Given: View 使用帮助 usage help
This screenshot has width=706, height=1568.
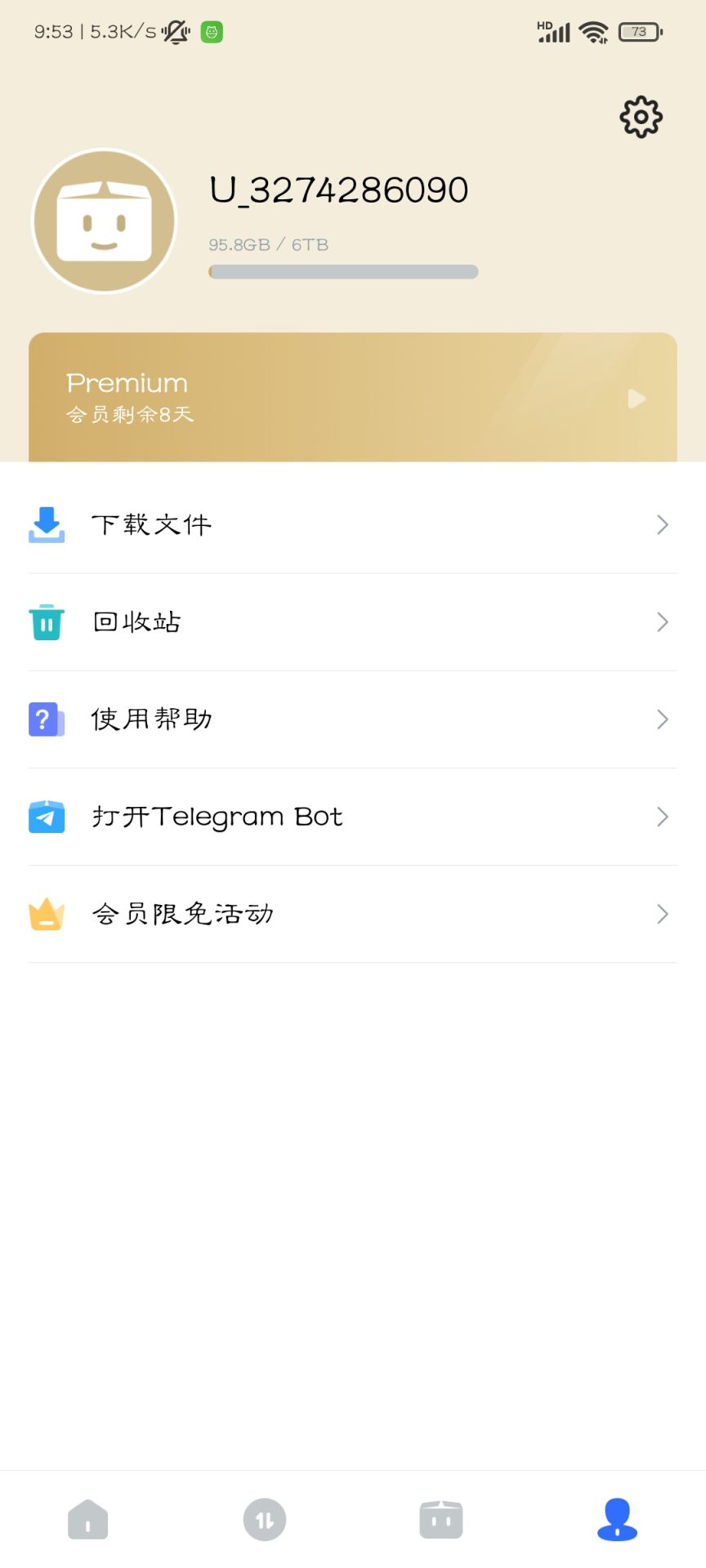Looking at the screenshot, I should click(352, 719).
